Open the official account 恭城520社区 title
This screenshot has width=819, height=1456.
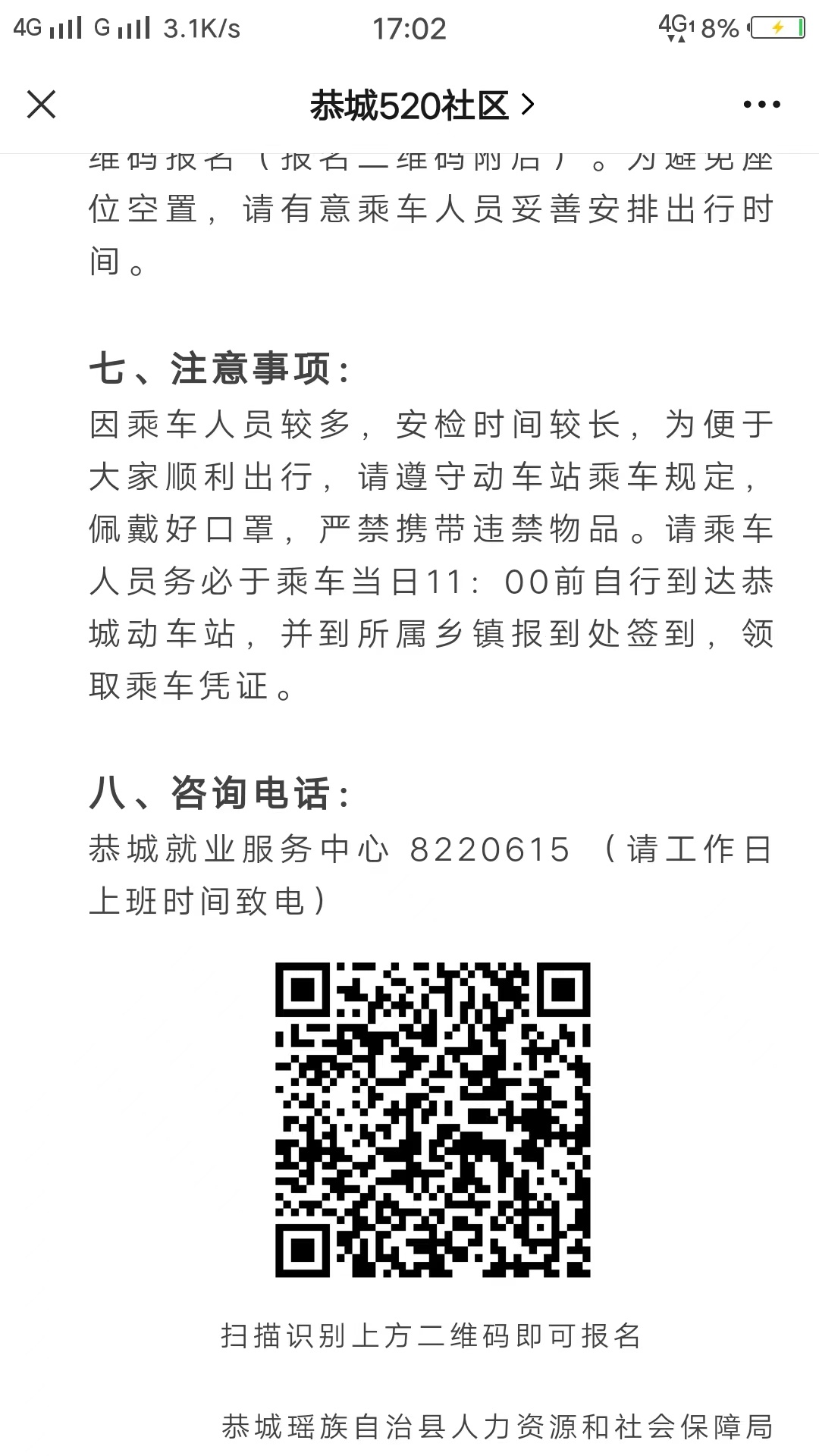pyautogui.click(x=409, y=105)
